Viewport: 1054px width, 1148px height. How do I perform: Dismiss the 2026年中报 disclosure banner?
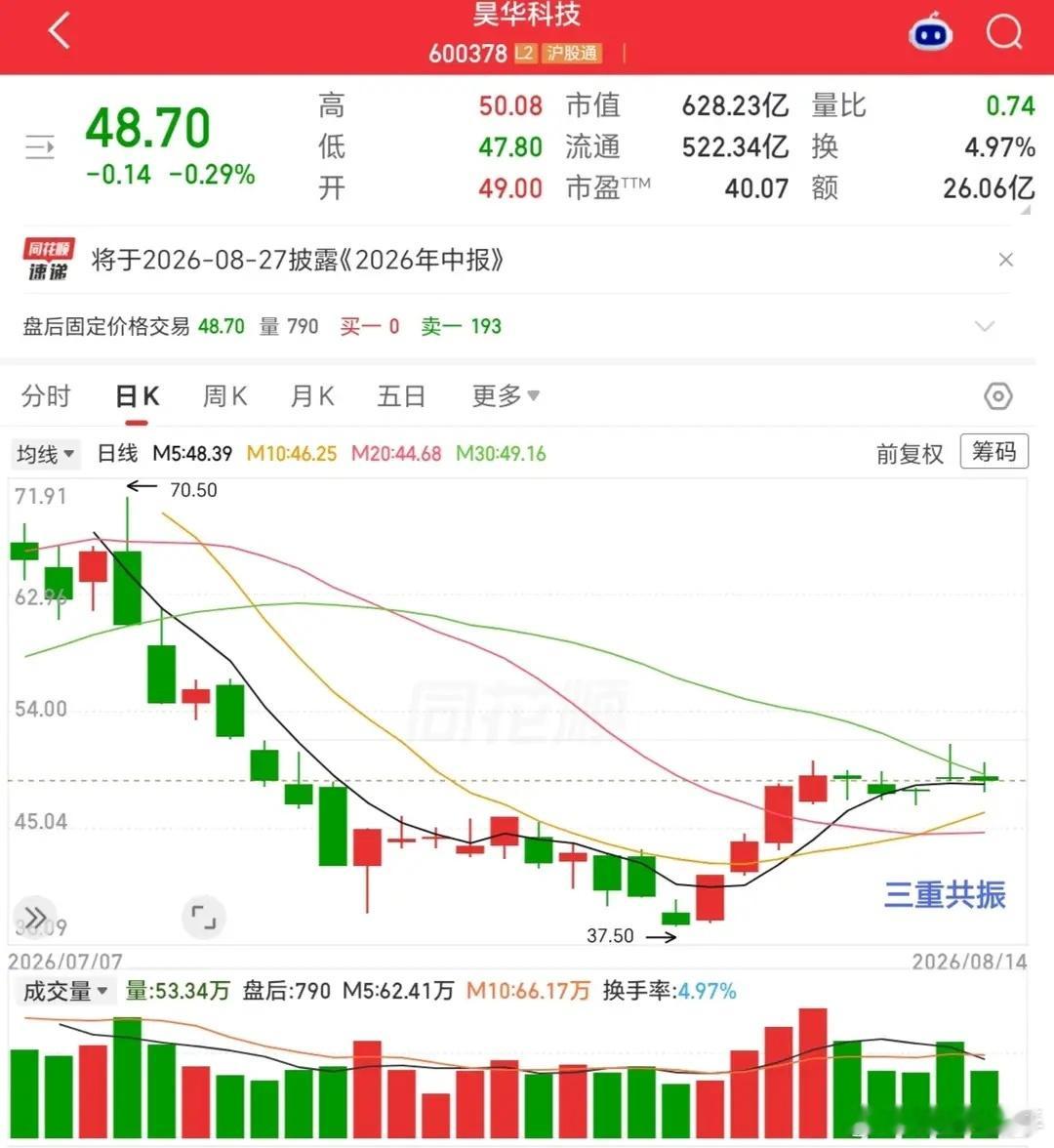coord(1005,260)
